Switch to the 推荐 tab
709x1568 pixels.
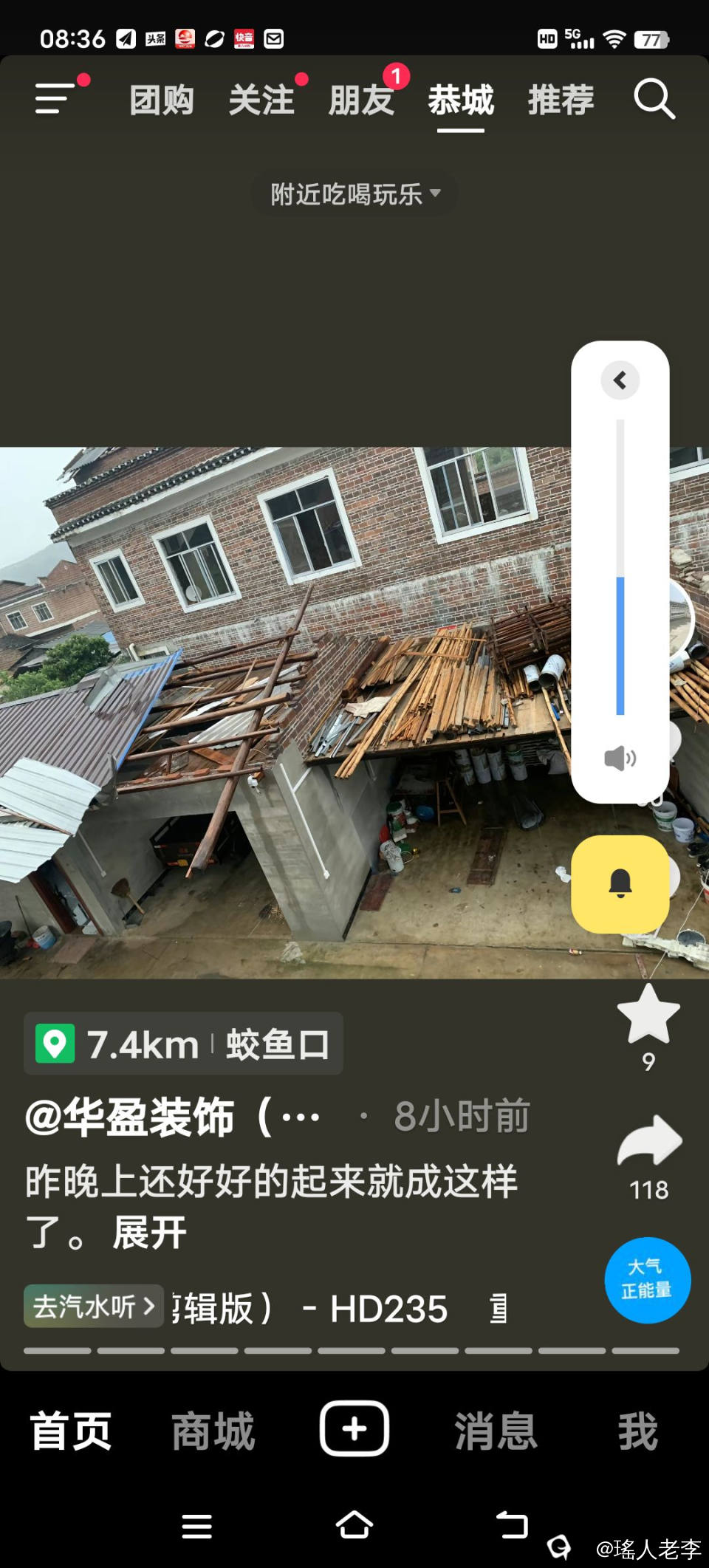coord(561,100)
